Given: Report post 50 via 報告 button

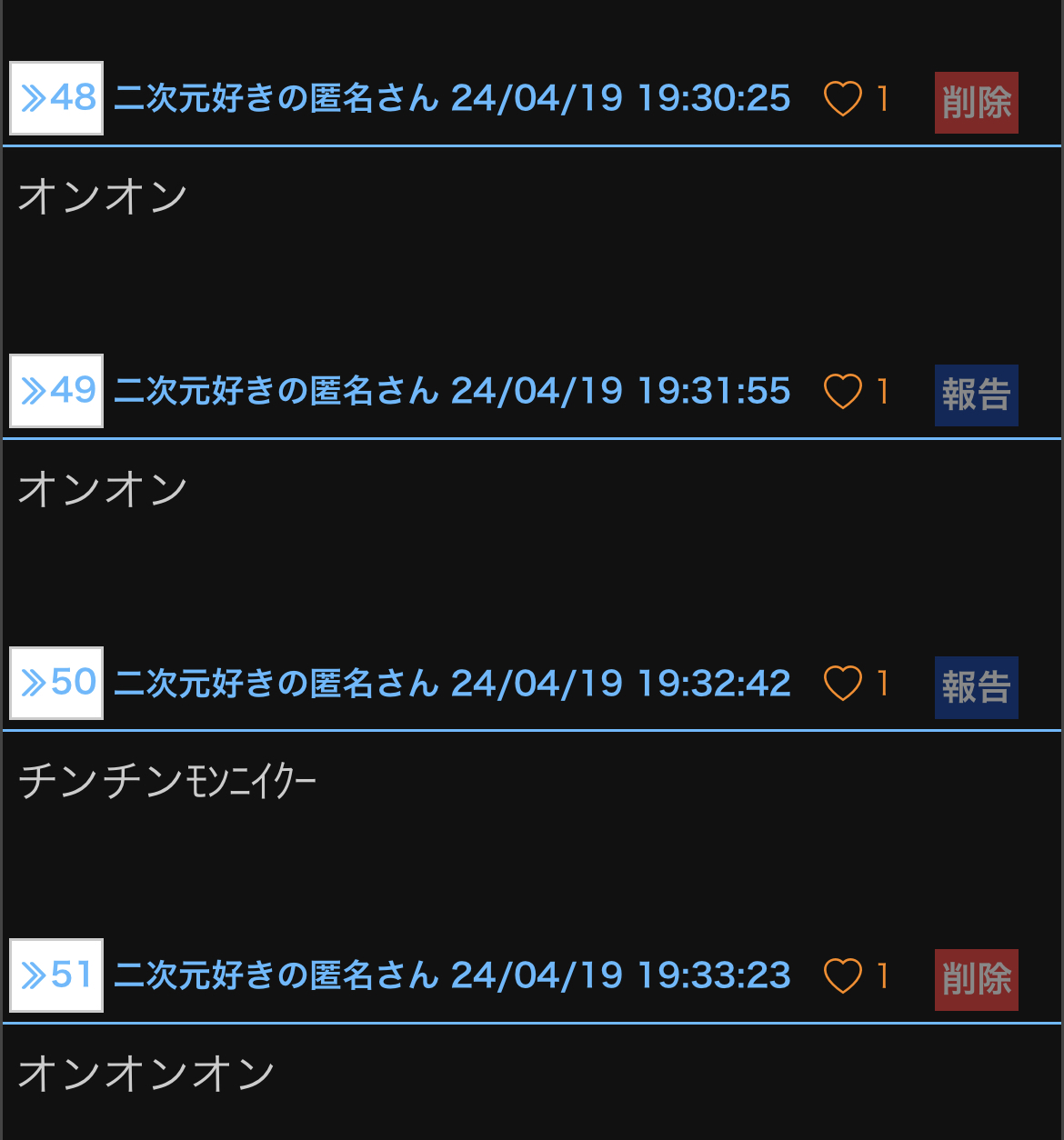Looking at the screenshot, I should click(977, 687).
